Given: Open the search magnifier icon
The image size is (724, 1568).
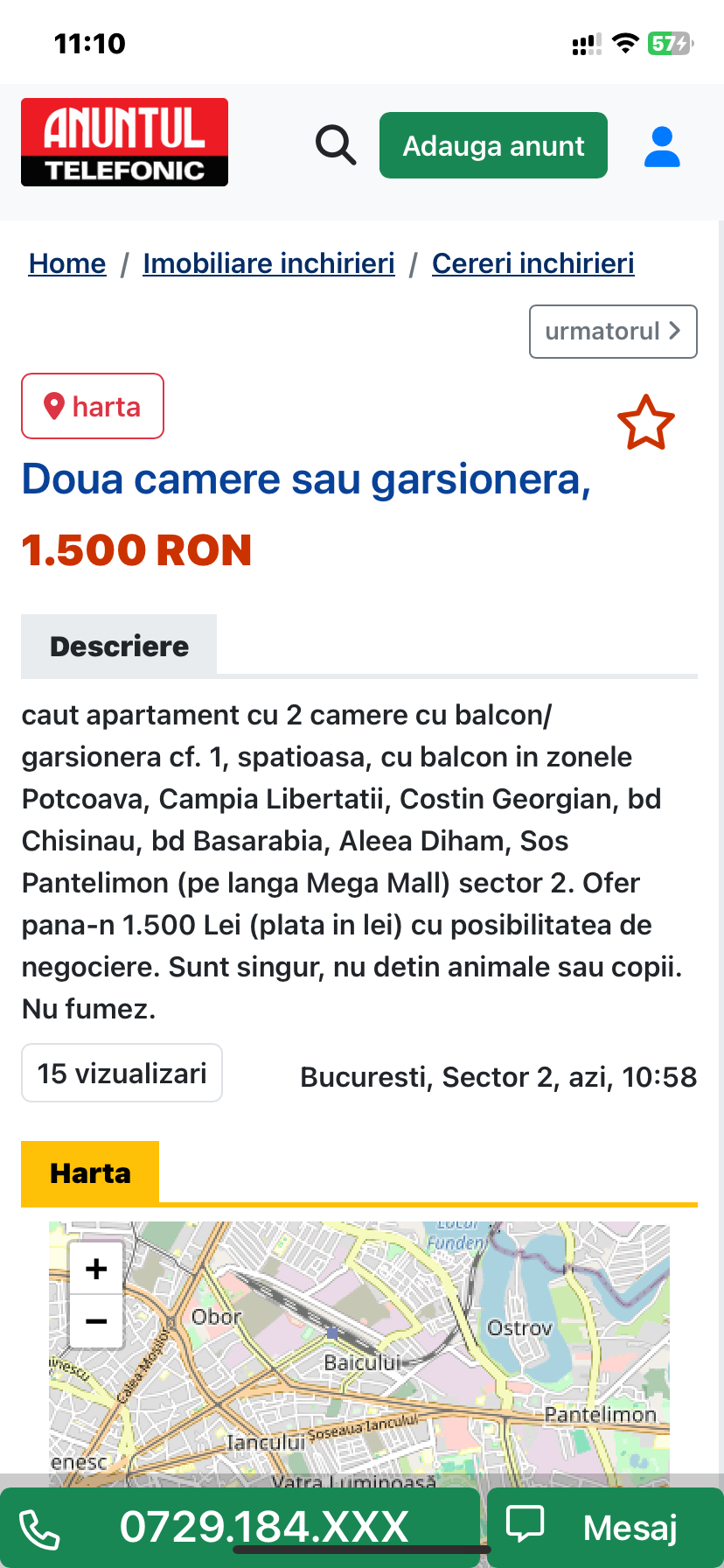Looking at the screenshot, I should click(336, 145).
